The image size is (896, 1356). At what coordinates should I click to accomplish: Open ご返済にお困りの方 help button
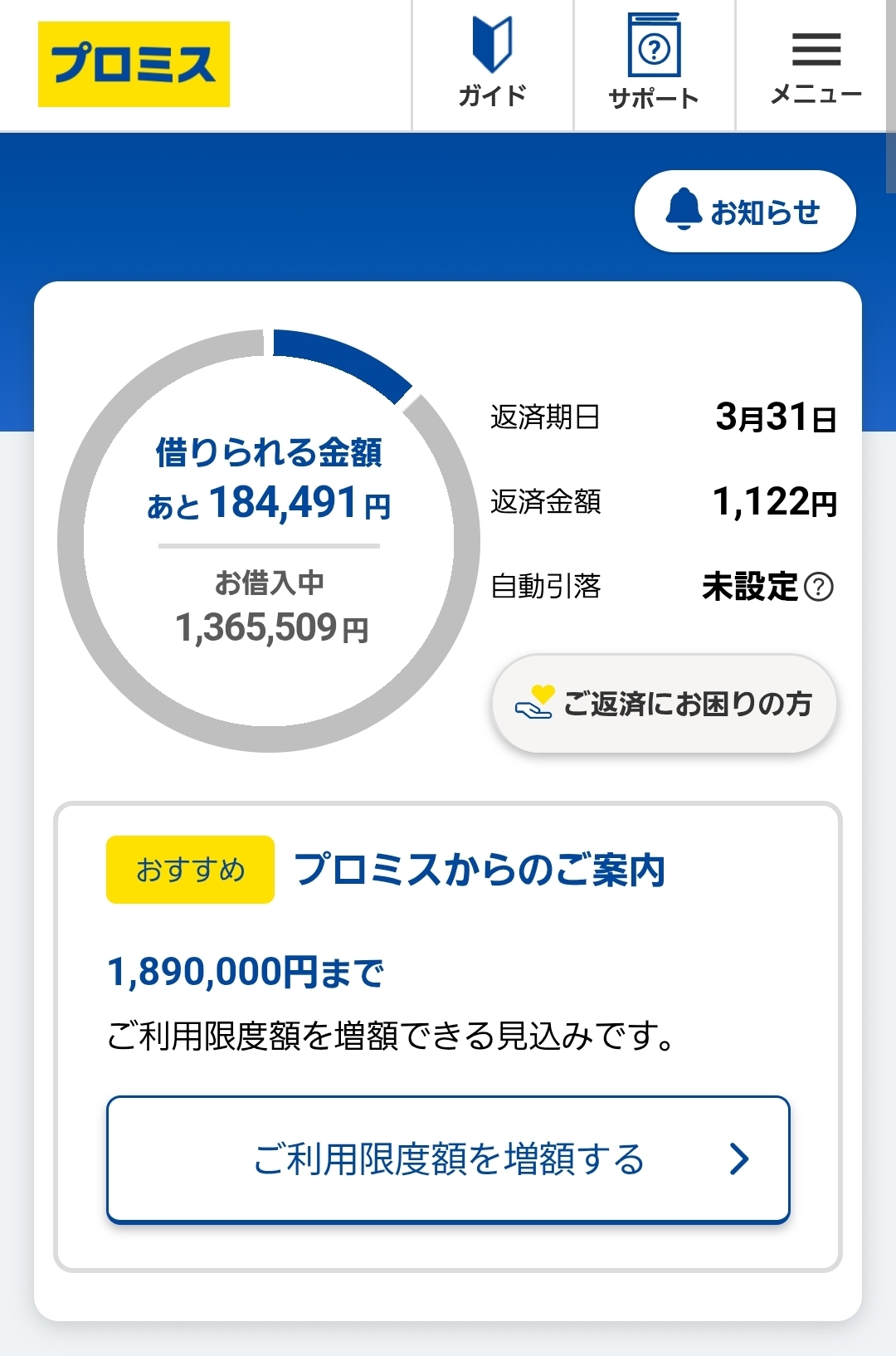(x=664, y=704)
